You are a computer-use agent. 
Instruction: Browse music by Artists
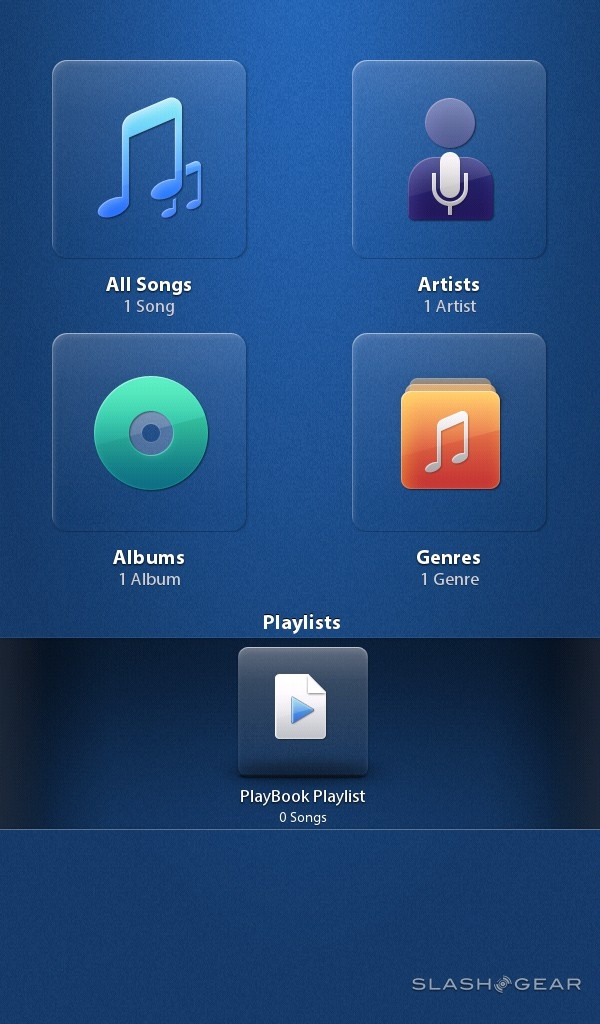449,159
